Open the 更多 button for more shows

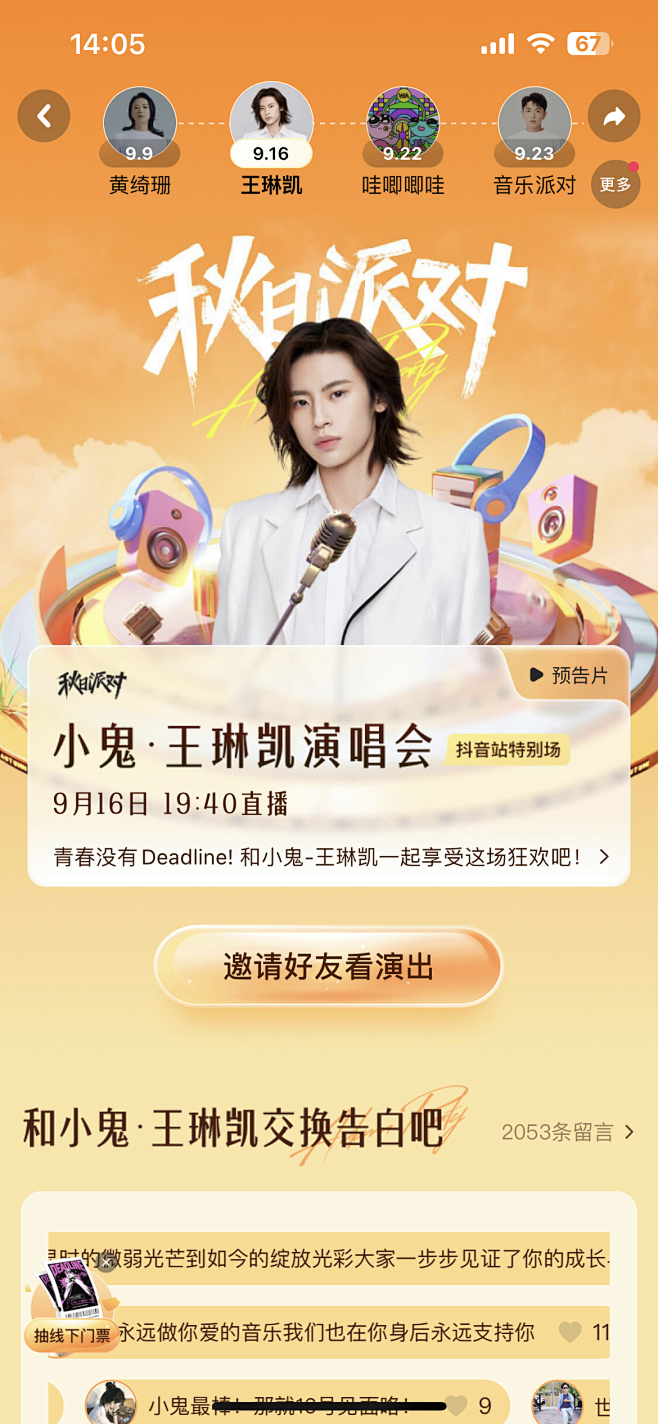[x=615, y=184]
